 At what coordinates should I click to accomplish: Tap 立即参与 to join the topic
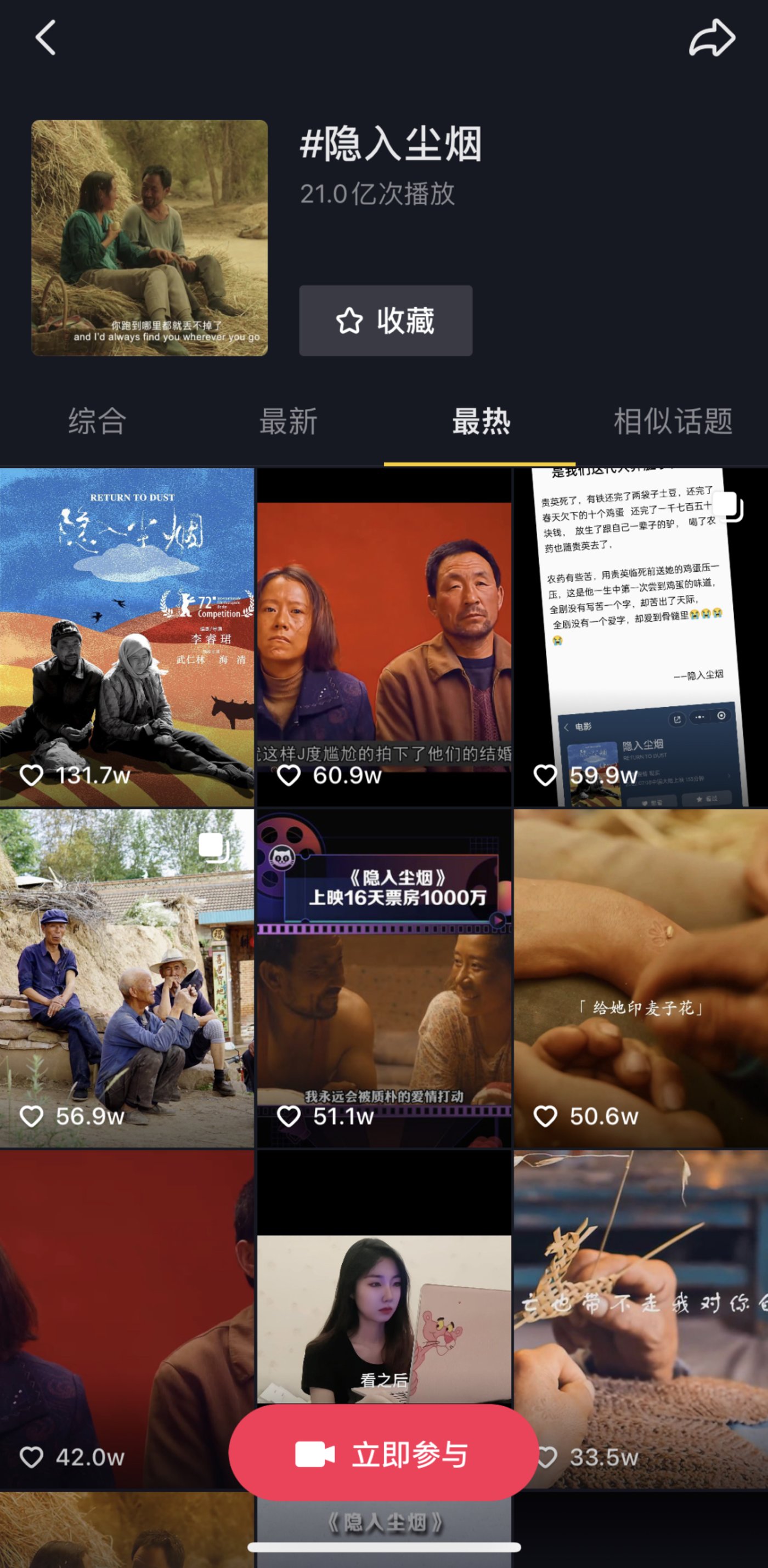coord(383,1454)
